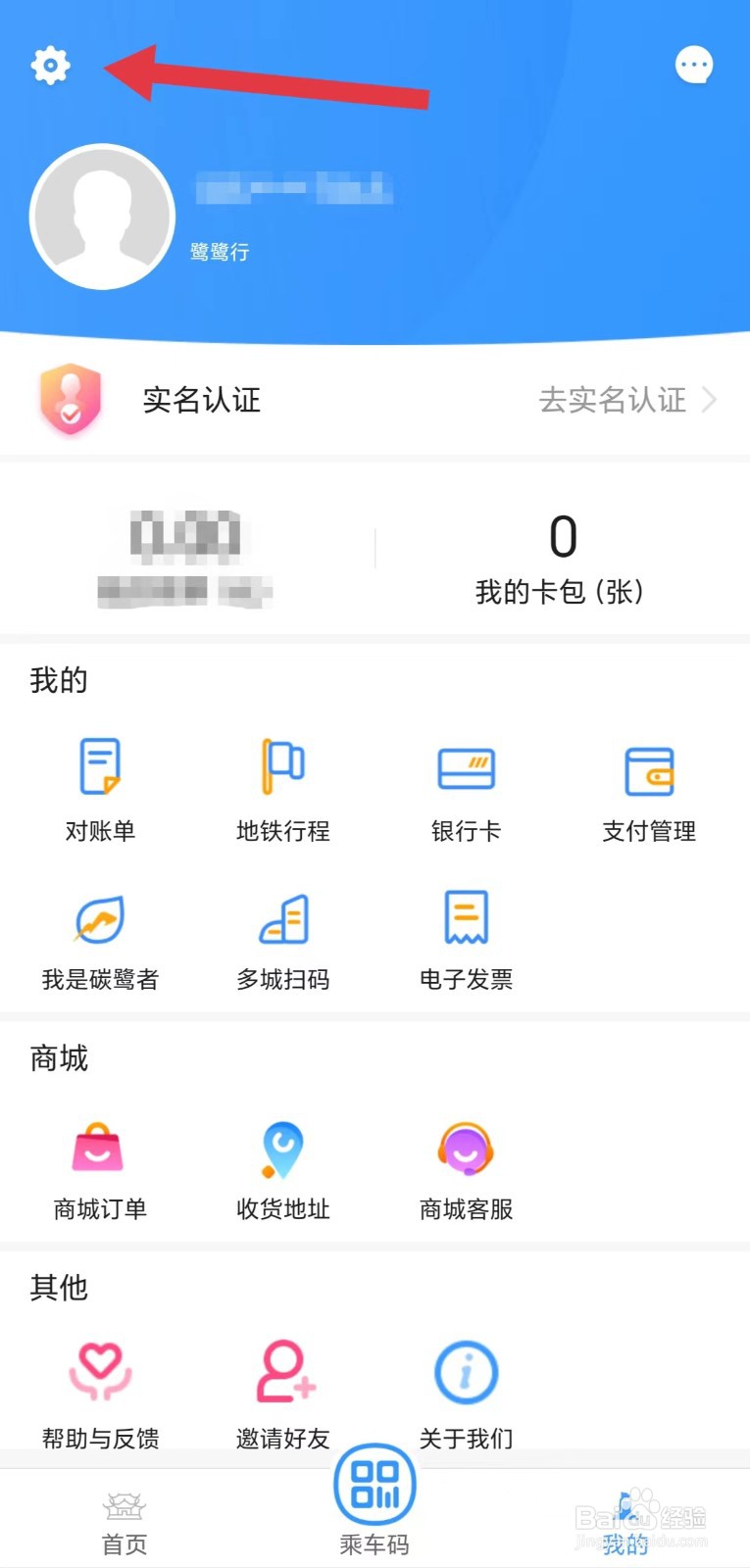The image size is (750, 1568).
Task: Open the more options ellipsis menu
Action: click(x=695, y=65)
